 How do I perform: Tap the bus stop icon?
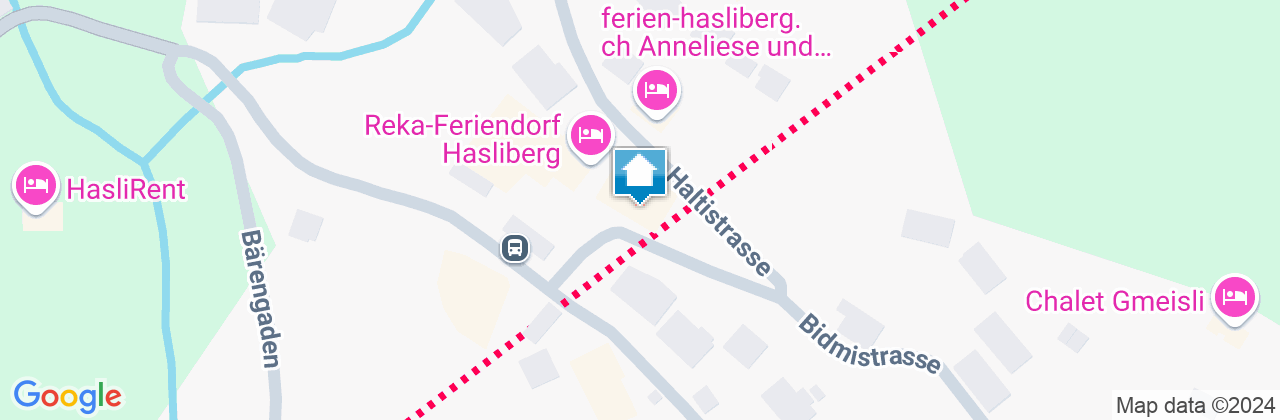coord(514,248)
